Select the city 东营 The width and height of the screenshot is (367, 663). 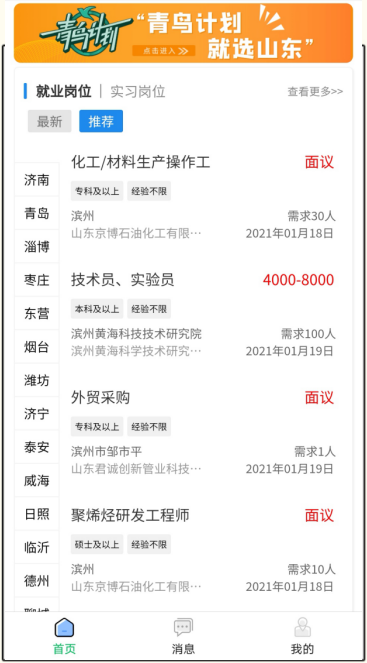[x=37, y=313]
